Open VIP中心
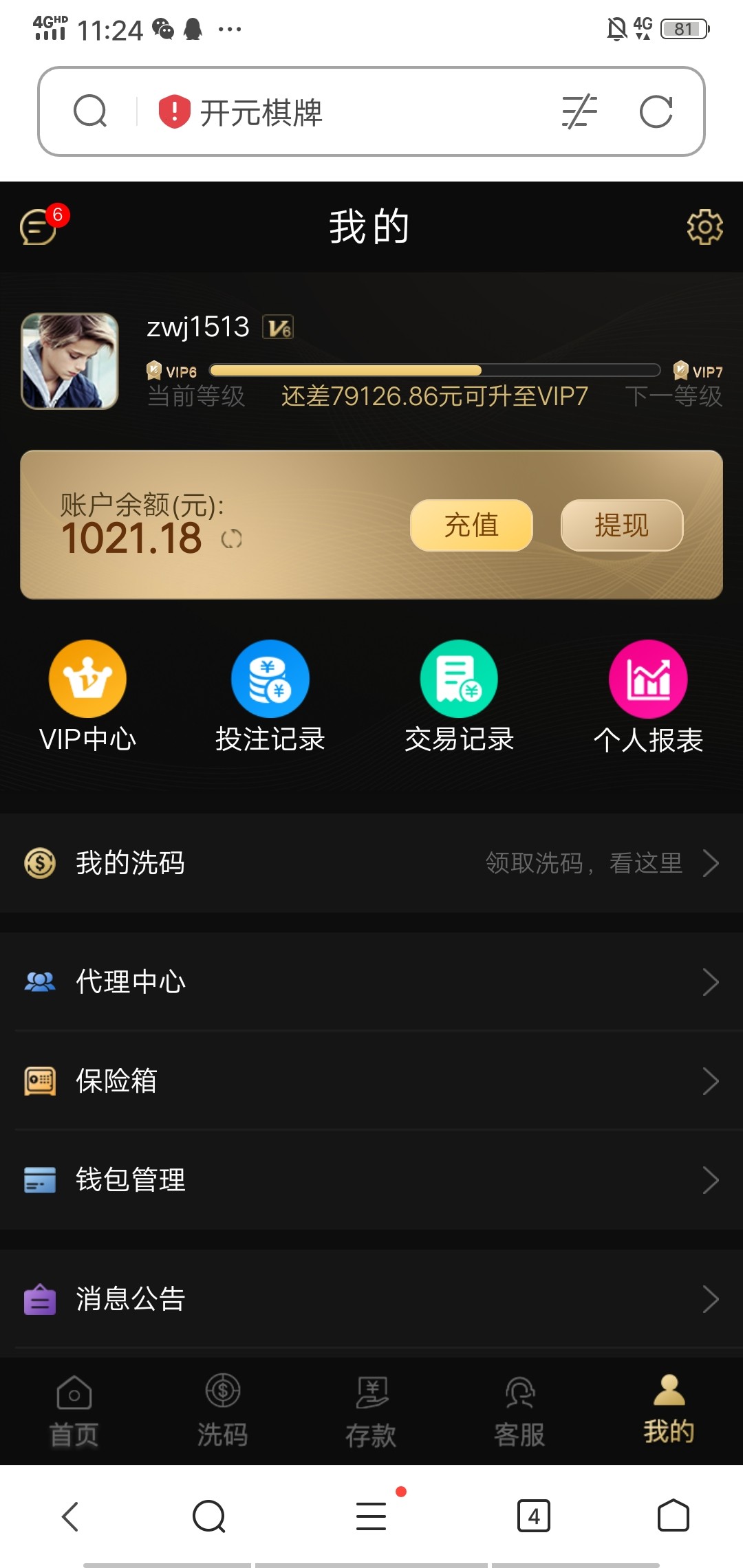Image resolution: width=743 pixels, height=1568 pixels. coord(87,696)
